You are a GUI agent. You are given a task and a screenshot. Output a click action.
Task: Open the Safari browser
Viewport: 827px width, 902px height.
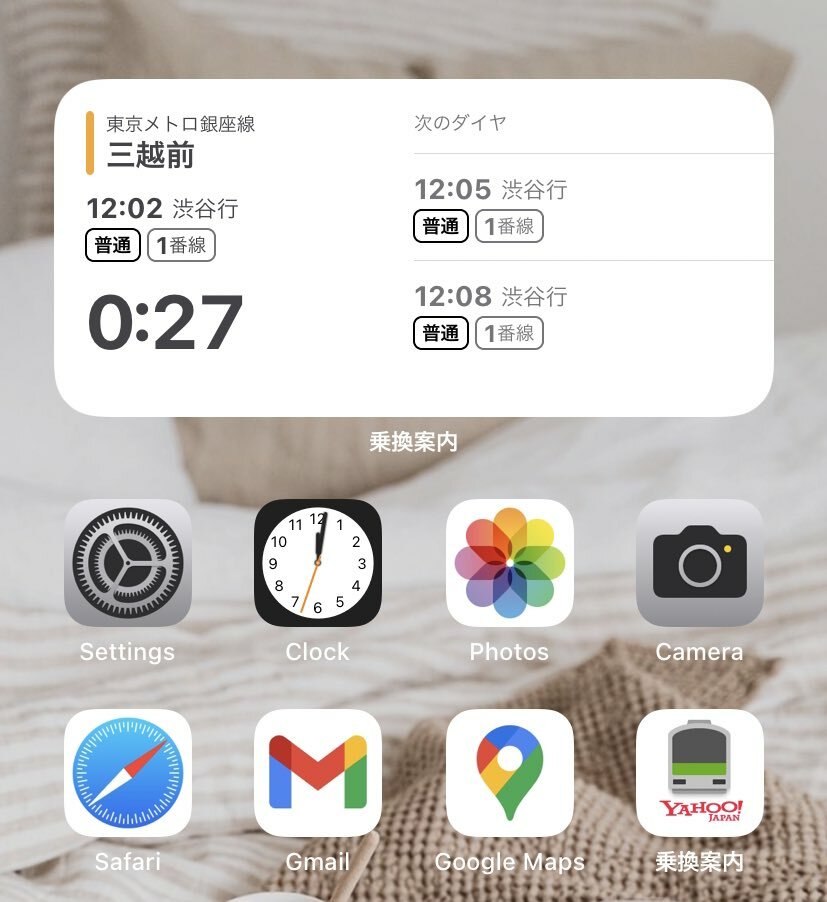coord(127,772)
